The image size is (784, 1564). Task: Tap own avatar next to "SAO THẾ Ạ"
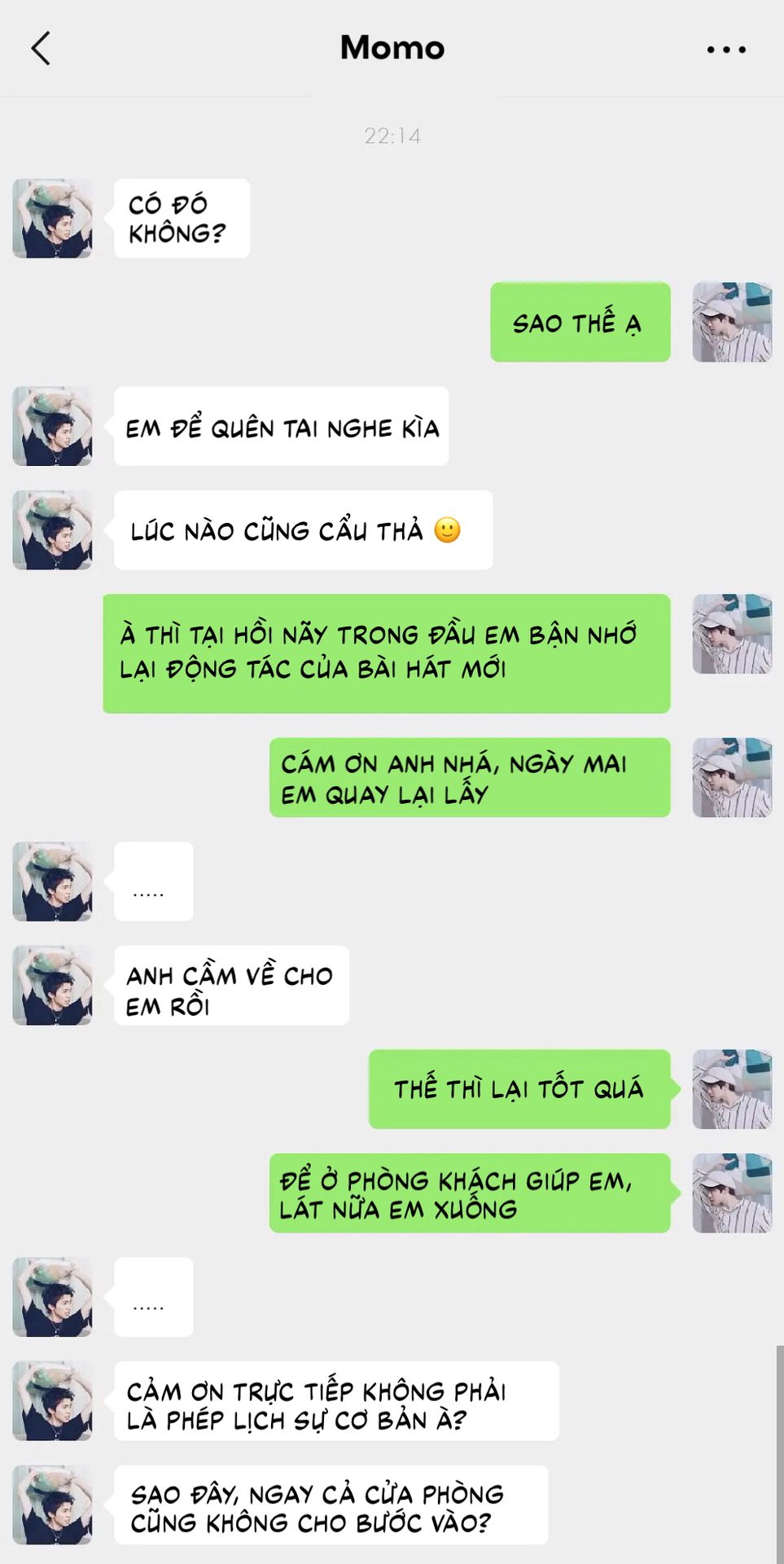tap(732, 322)
